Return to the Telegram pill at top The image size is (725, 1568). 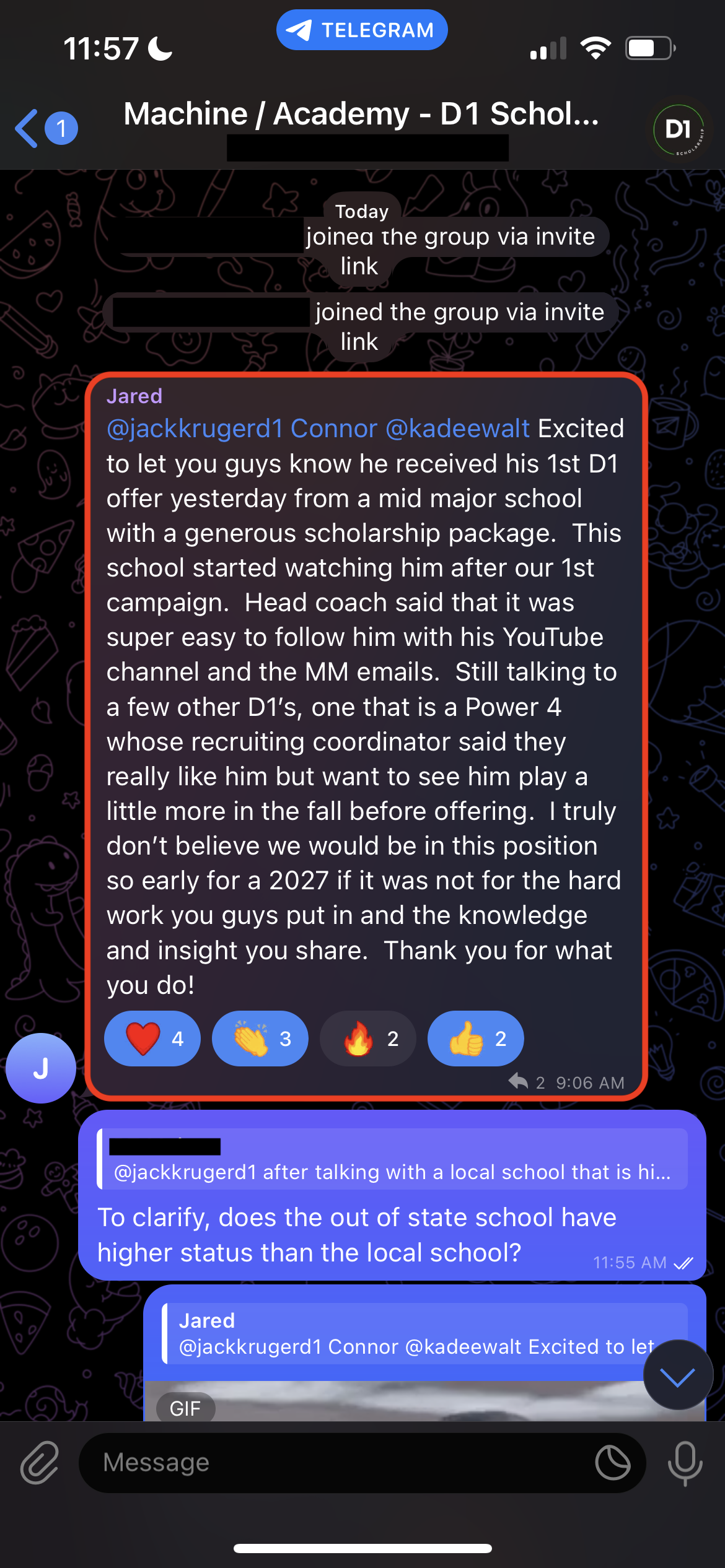pos(362,30)
